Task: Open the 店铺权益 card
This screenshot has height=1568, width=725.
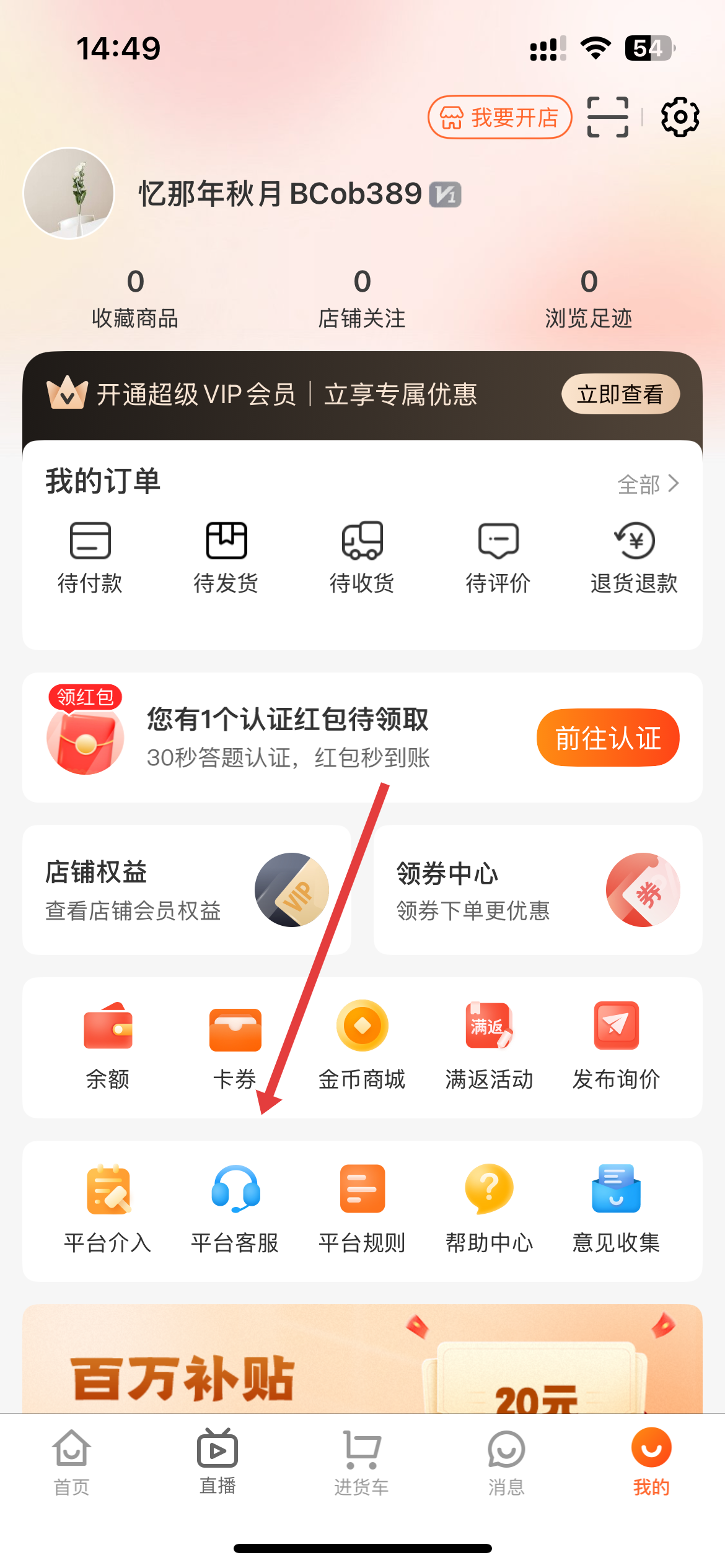Action: coord(187,890)
